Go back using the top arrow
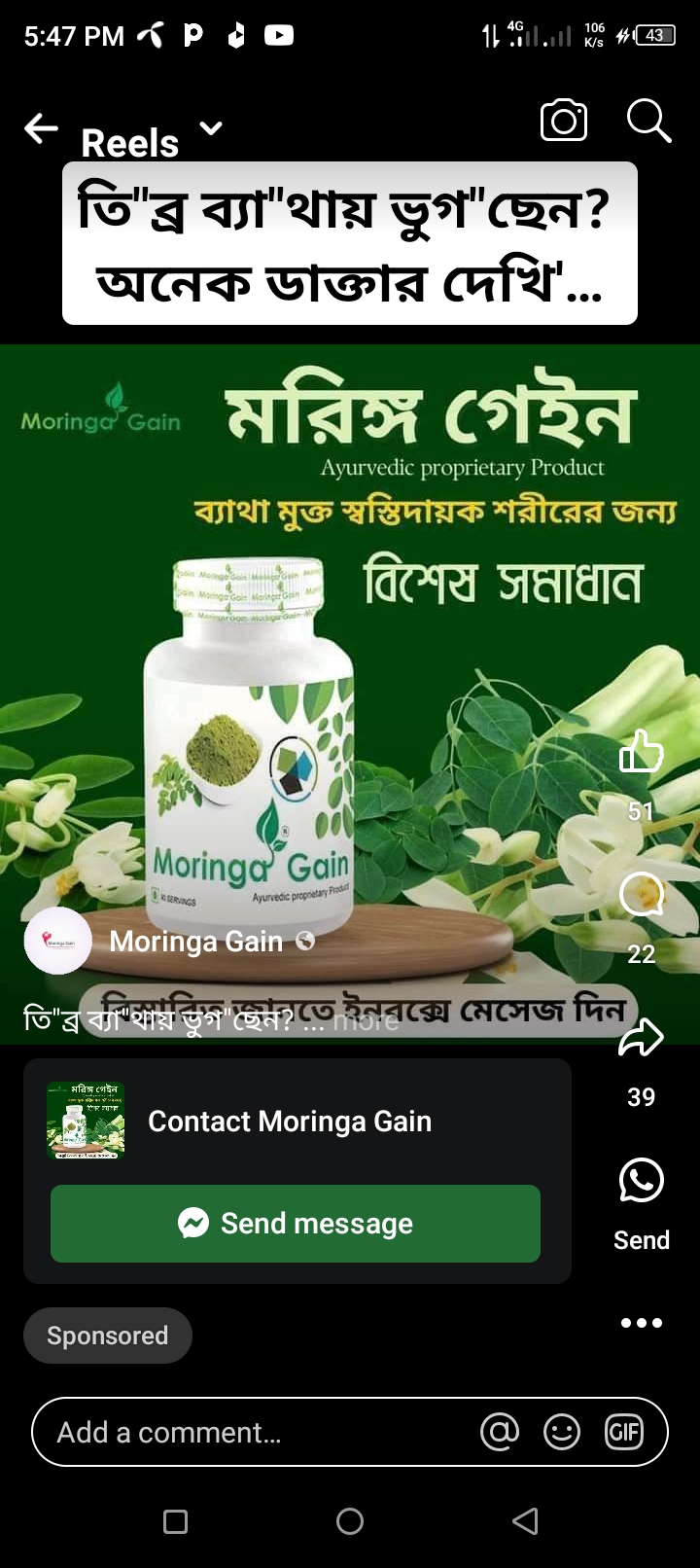Image resolution: width=700 pixels, height=1568 pixels. [x=41, y=127]
